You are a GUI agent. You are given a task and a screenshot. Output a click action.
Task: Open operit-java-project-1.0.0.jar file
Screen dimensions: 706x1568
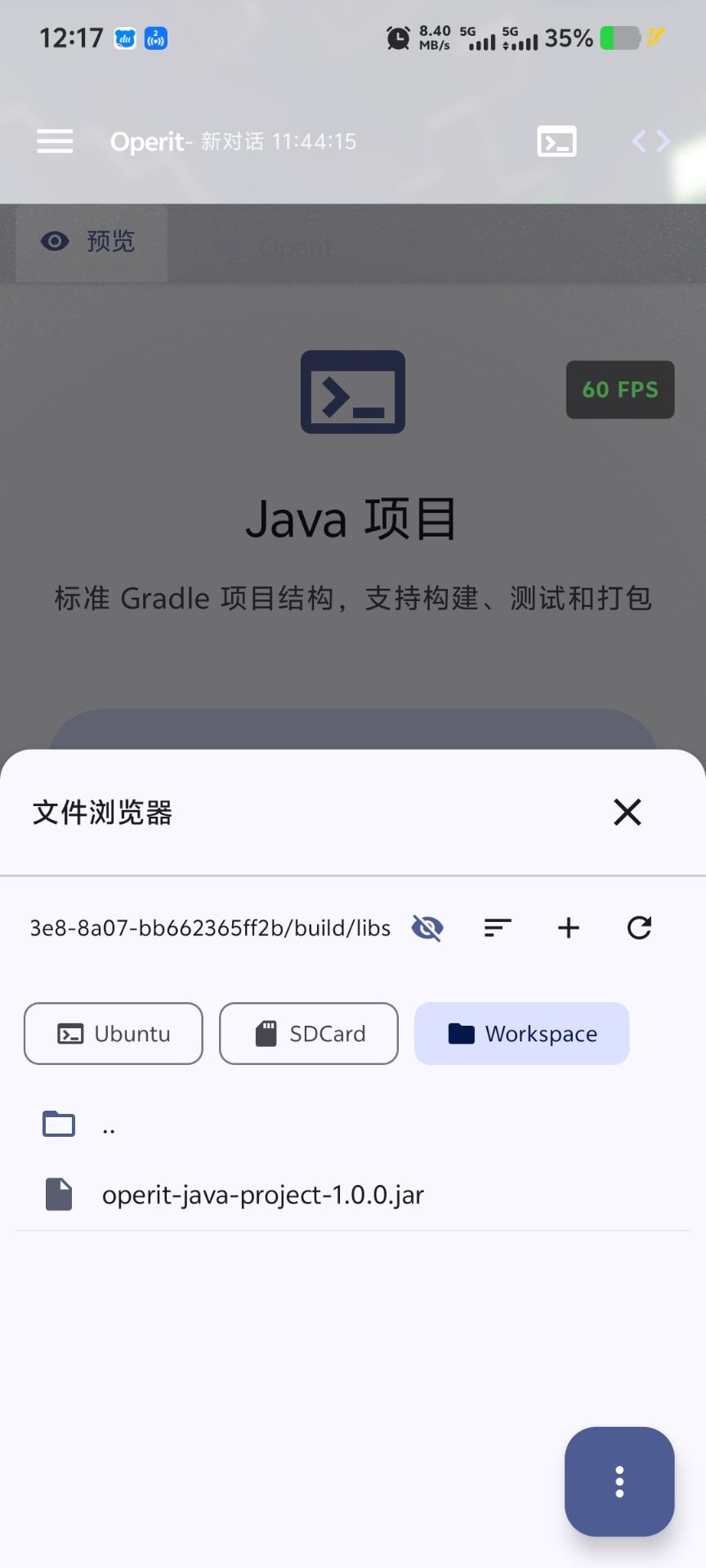tap(353, 1195)
